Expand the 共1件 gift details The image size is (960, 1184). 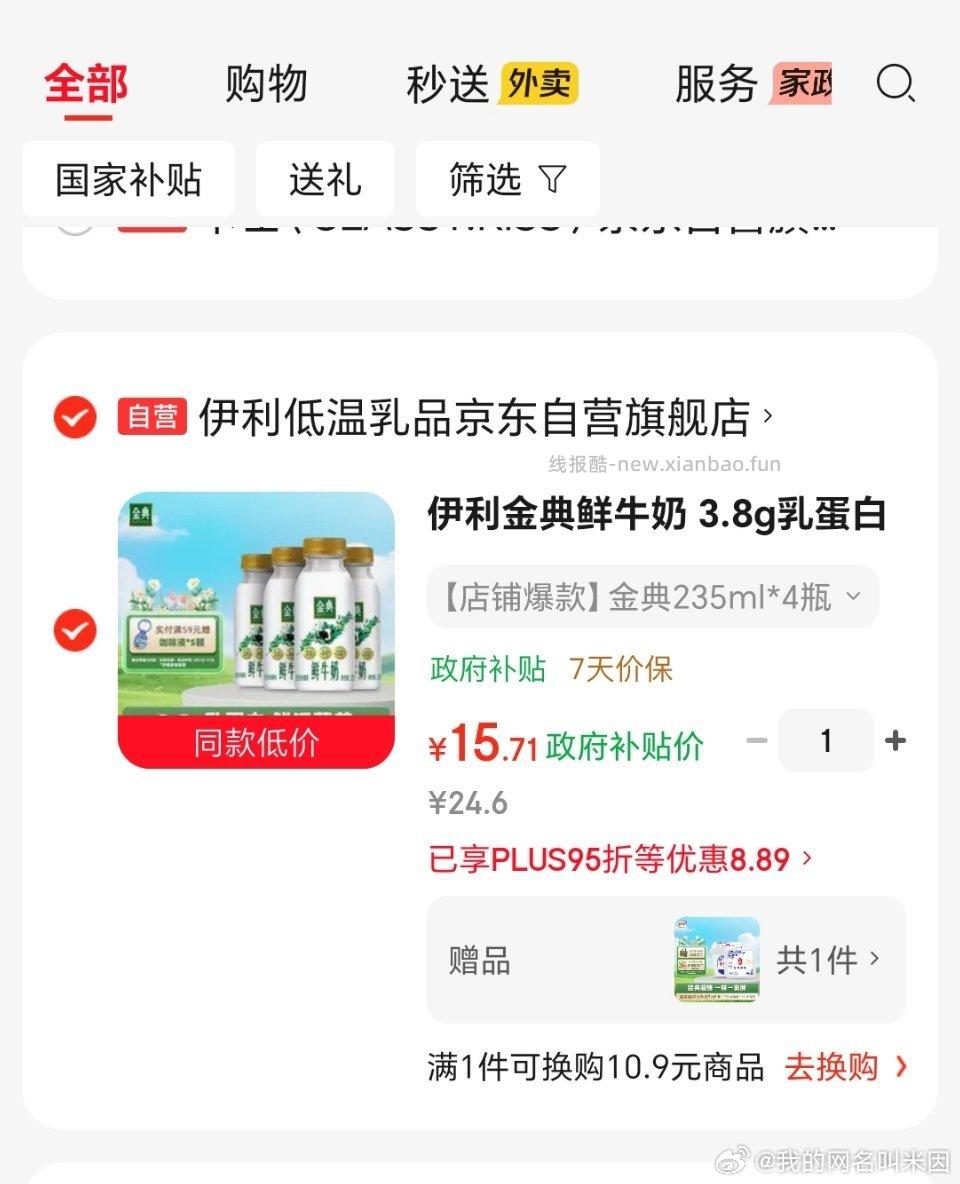(826, 959)
